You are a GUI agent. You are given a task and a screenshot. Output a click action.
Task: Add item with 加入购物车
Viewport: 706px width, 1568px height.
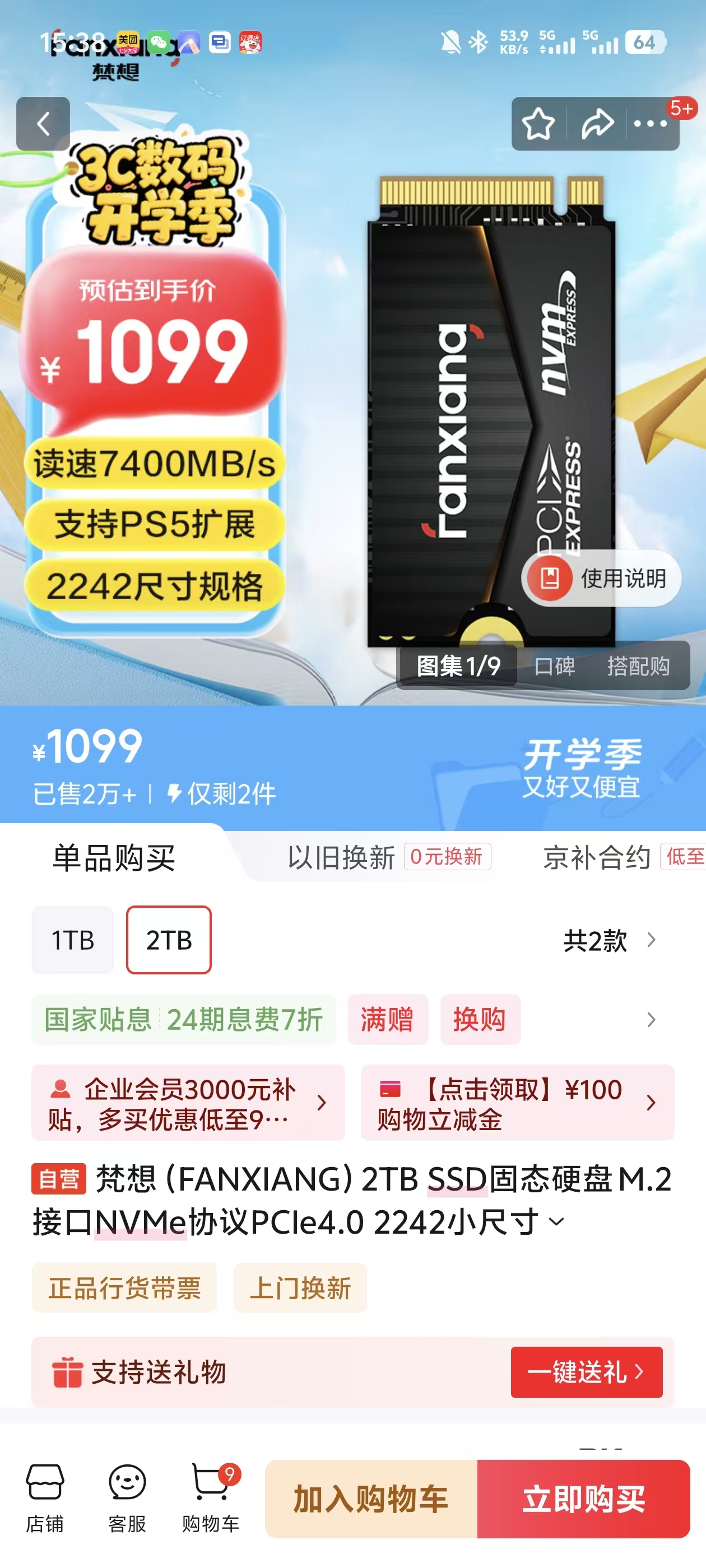370,1499
